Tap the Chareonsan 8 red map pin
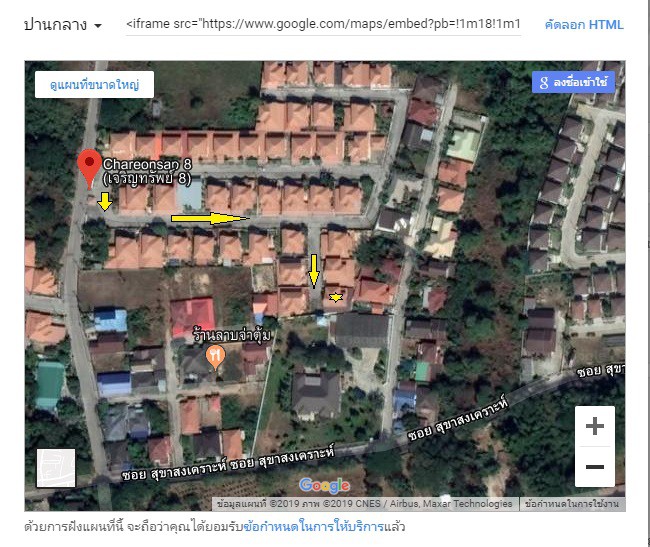Viewport: 650px width, 547px height. [x=90, y=168]
